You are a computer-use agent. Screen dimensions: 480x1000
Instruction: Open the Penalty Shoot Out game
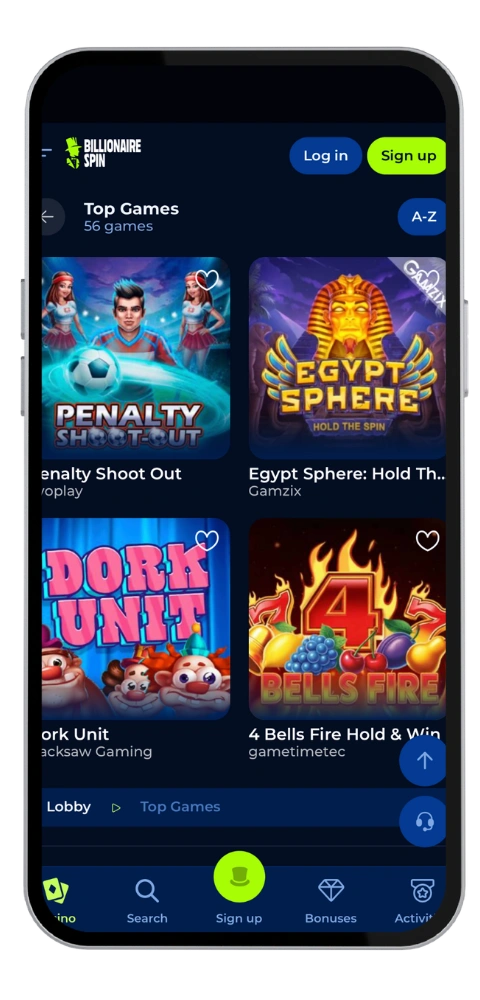click(x=136, y=358)
